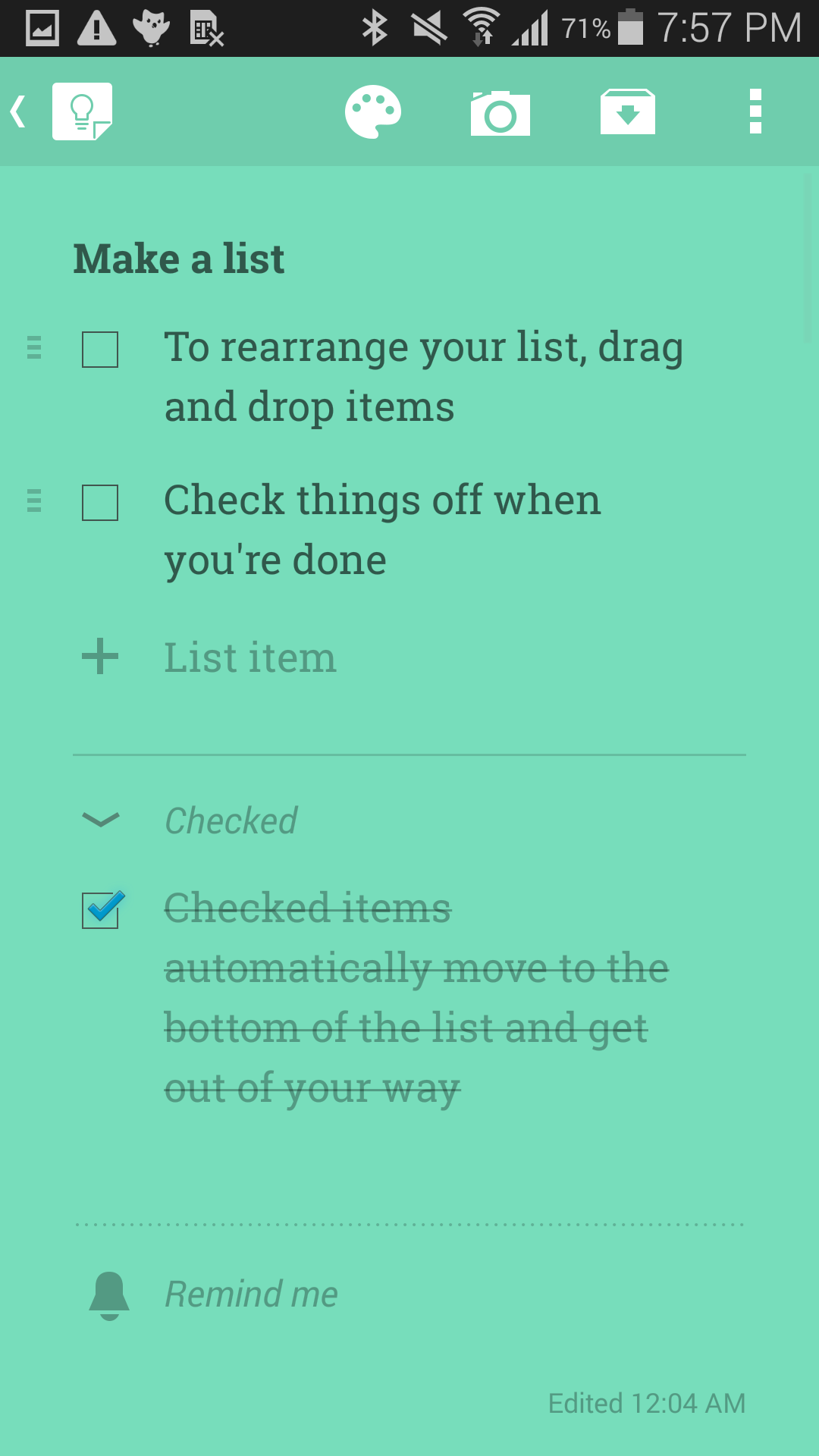819x1456 pixels.
Task: Uncheck the 'Checked items automatically move' item
Action: 101,909
